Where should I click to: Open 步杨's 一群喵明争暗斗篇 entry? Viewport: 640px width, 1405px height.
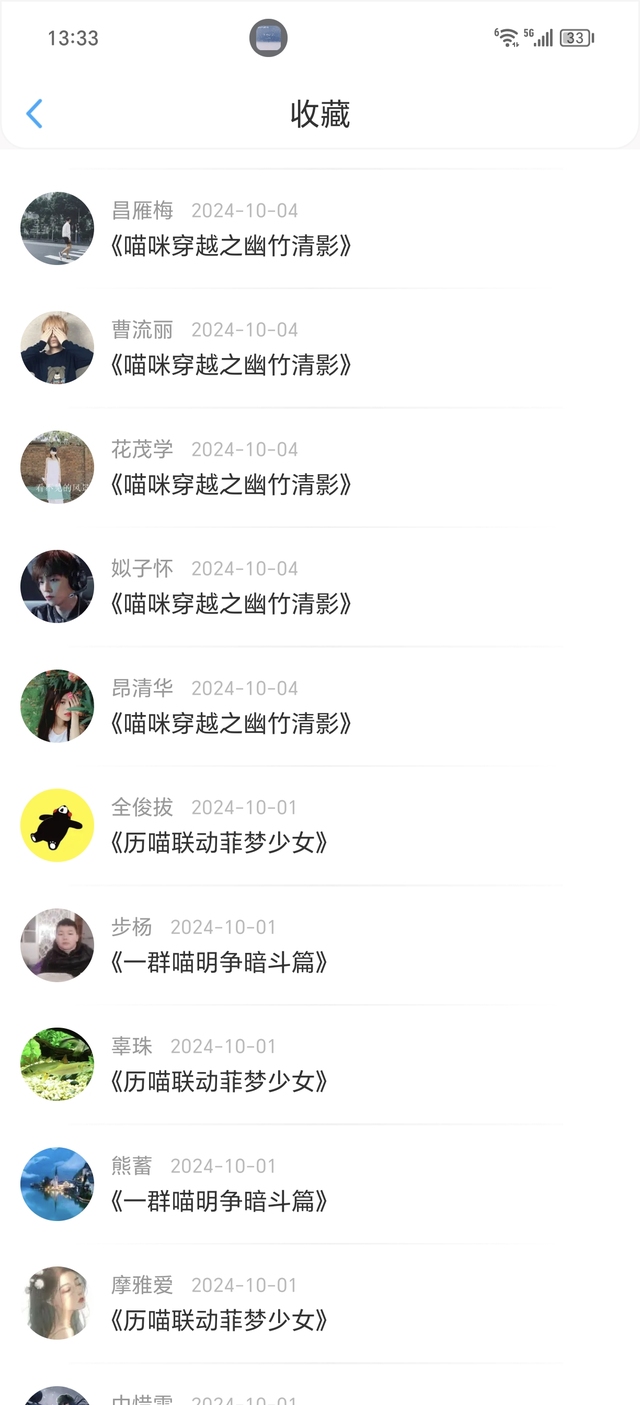click(x=320, y=945)
